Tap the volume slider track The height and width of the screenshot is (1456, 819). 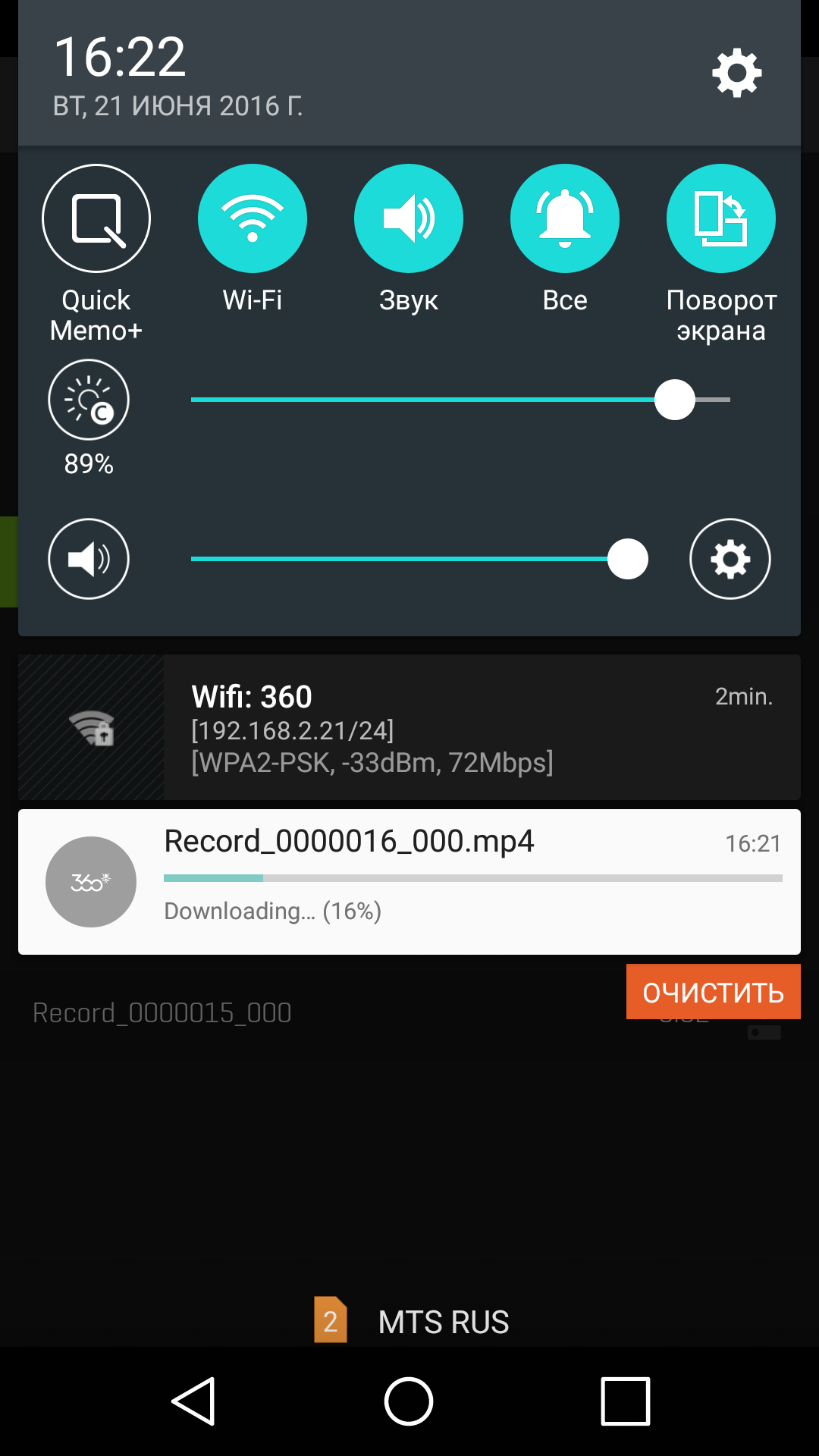tap(402, 559)
